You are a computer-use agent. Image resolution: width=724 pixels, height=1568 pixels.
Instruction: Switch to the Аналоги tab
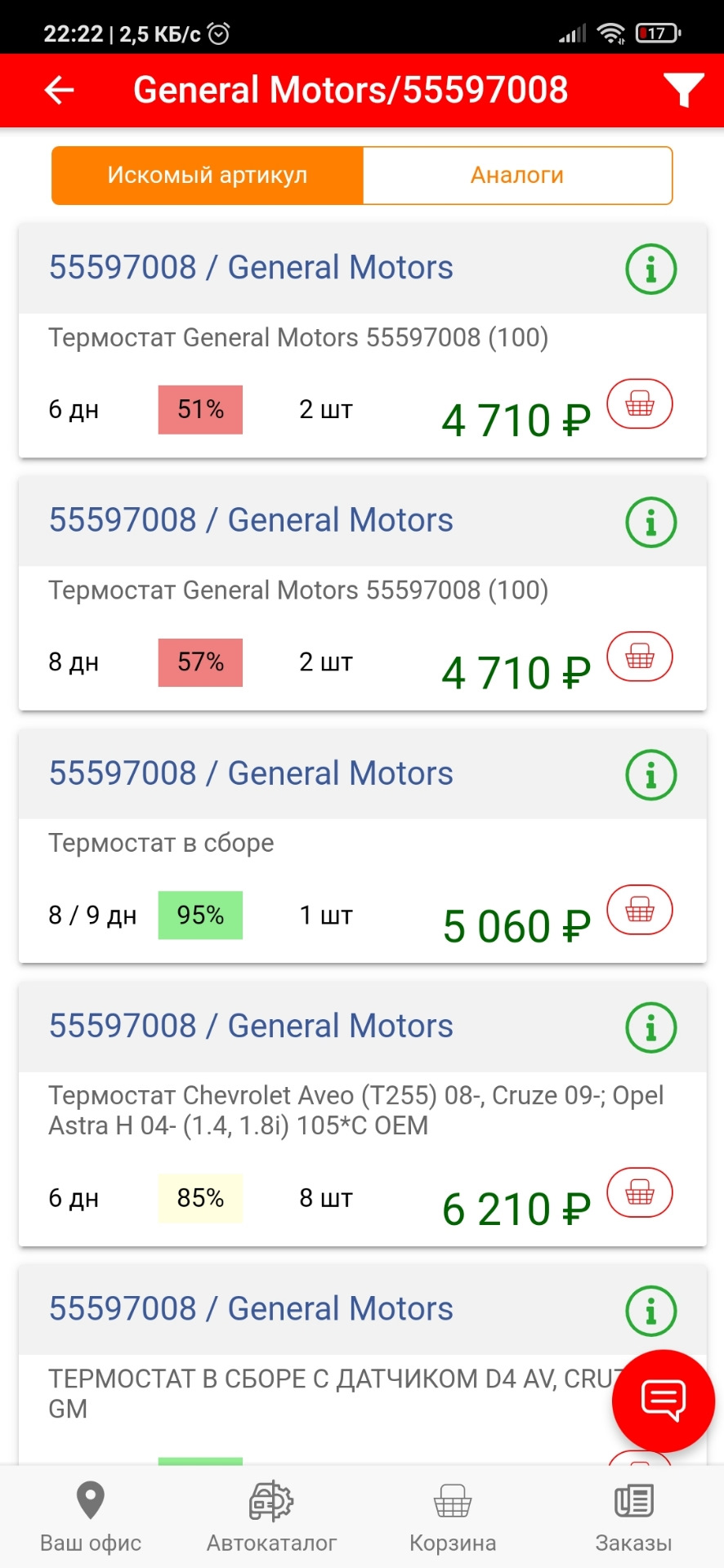517,175
